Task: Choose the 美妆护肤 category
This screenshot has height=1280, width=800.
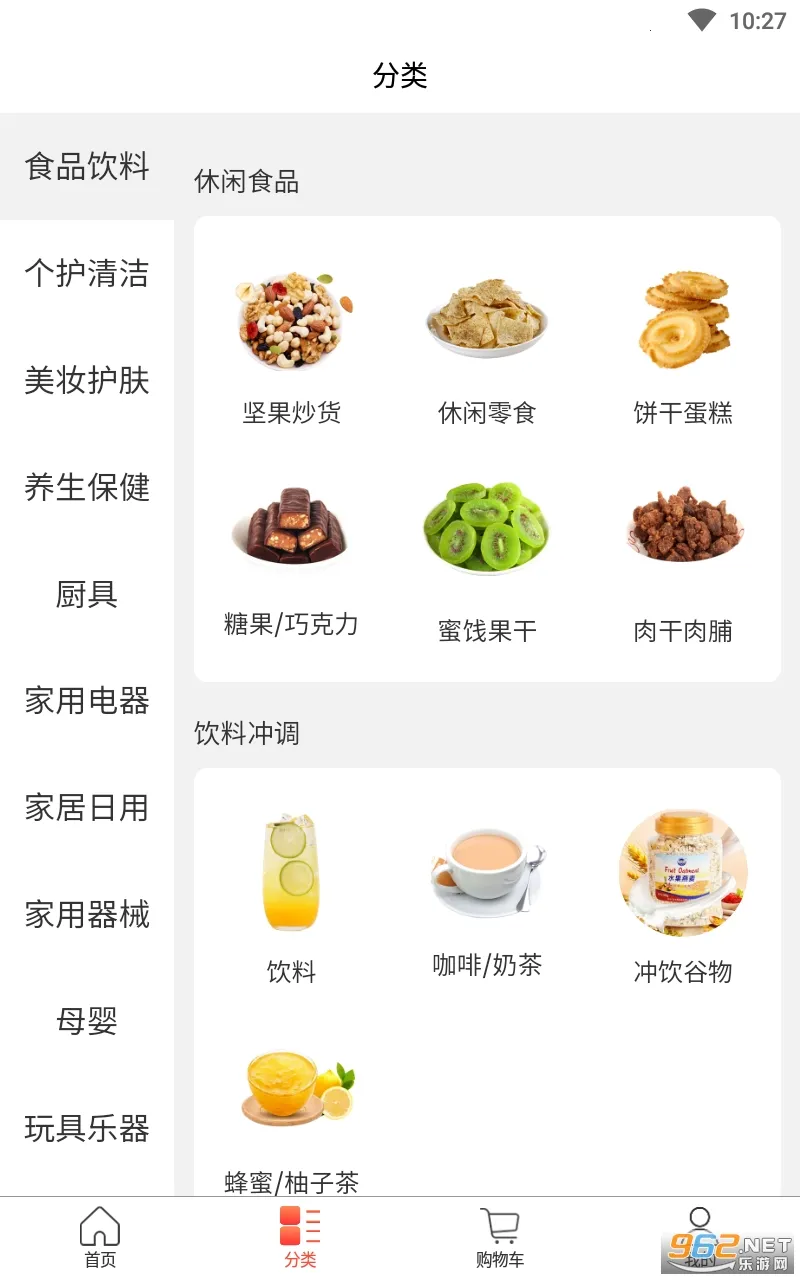Action: [87, 381]
